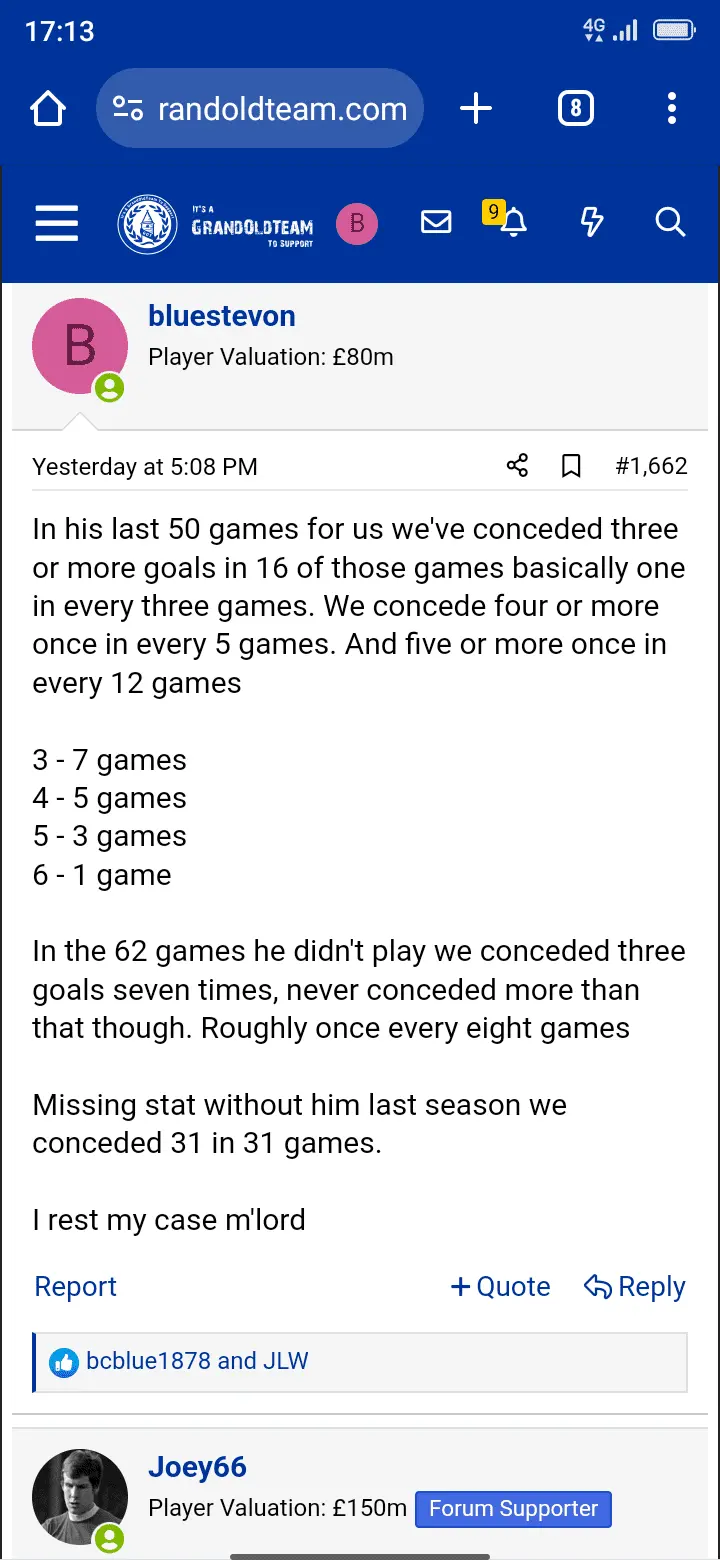Screen dimensions: 720x1560
Task: View likes by bcblue1878 and JLW
Action: pos(197,1361)
